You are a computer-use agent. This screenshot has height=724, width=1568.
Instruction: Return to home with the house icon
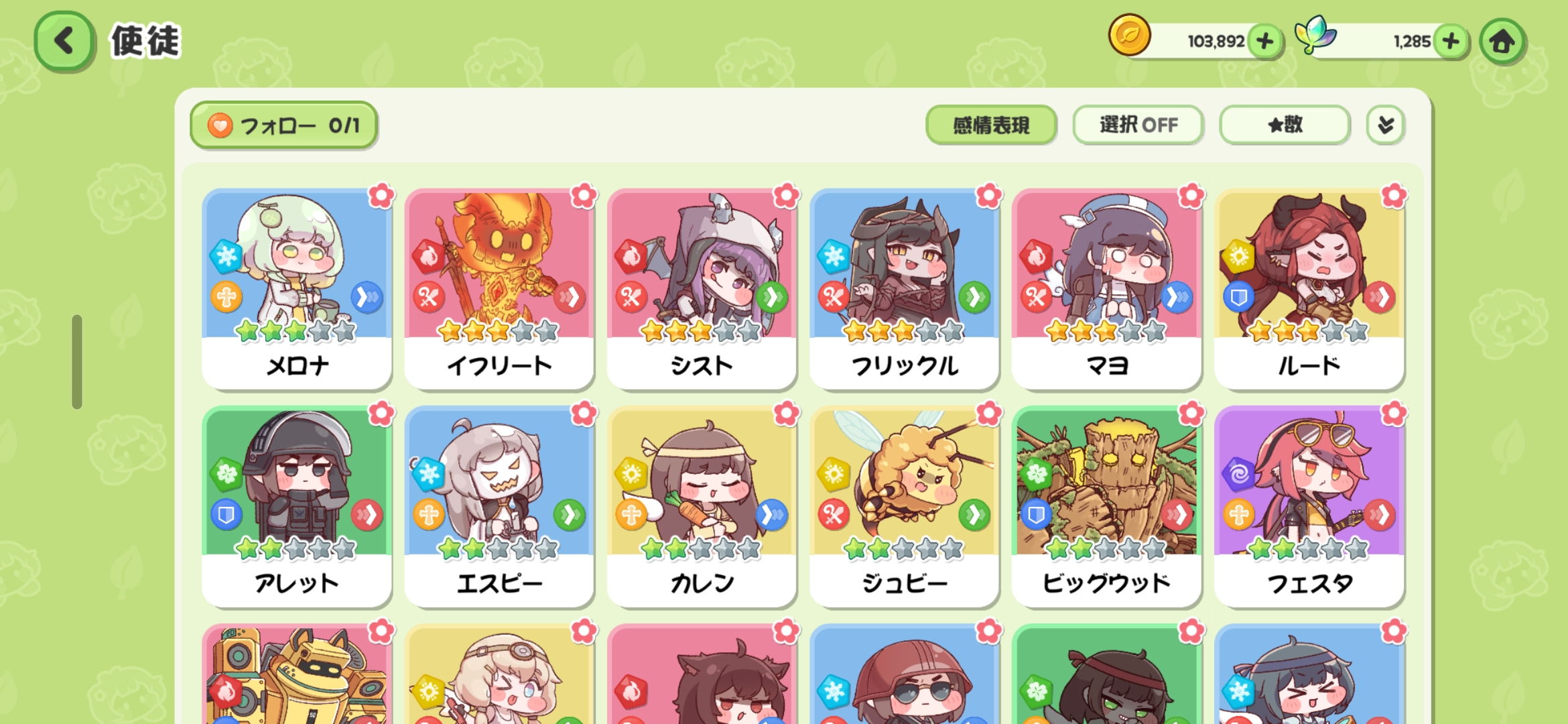[1502, 42]
